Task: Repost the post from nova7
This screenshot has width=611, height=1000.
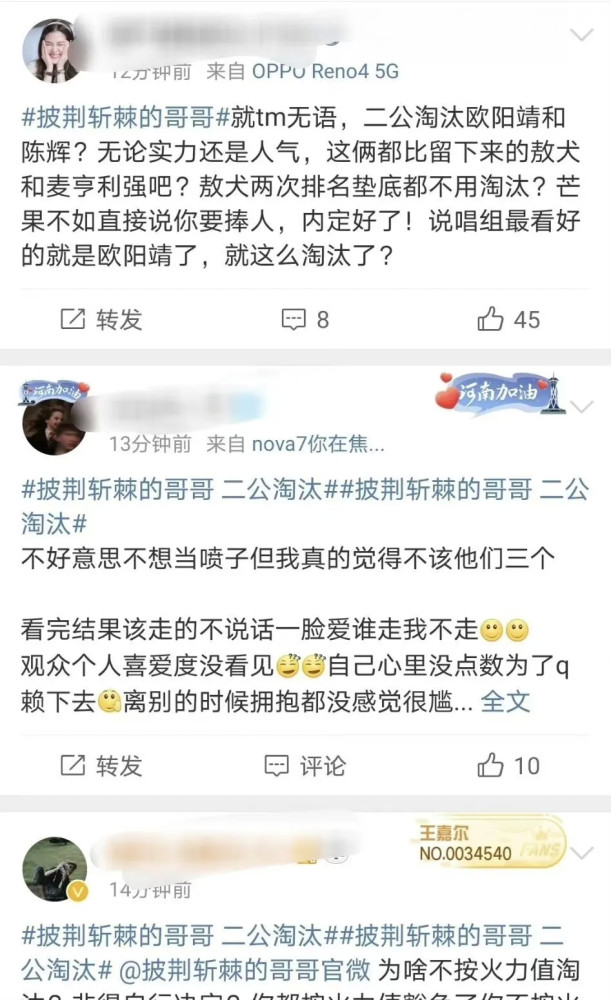Action: (x=101, y=765)
